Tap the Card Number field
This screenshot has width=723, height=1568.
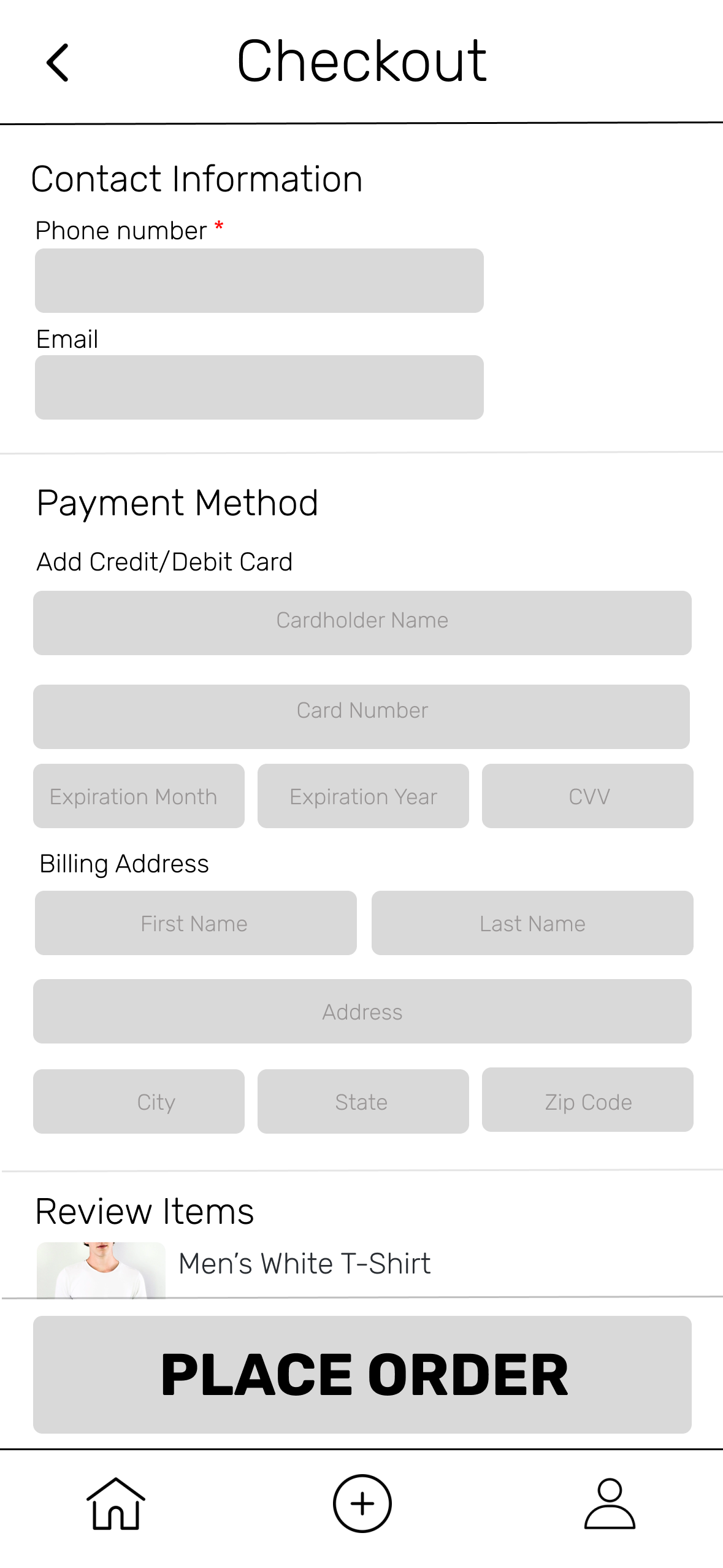[361, 716]
